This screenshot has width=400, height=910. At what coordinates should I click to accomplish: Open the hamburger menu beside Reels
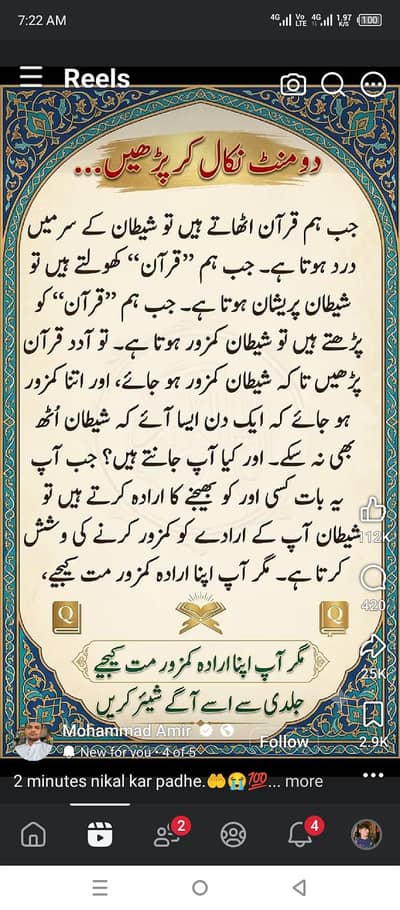(31, 77)
